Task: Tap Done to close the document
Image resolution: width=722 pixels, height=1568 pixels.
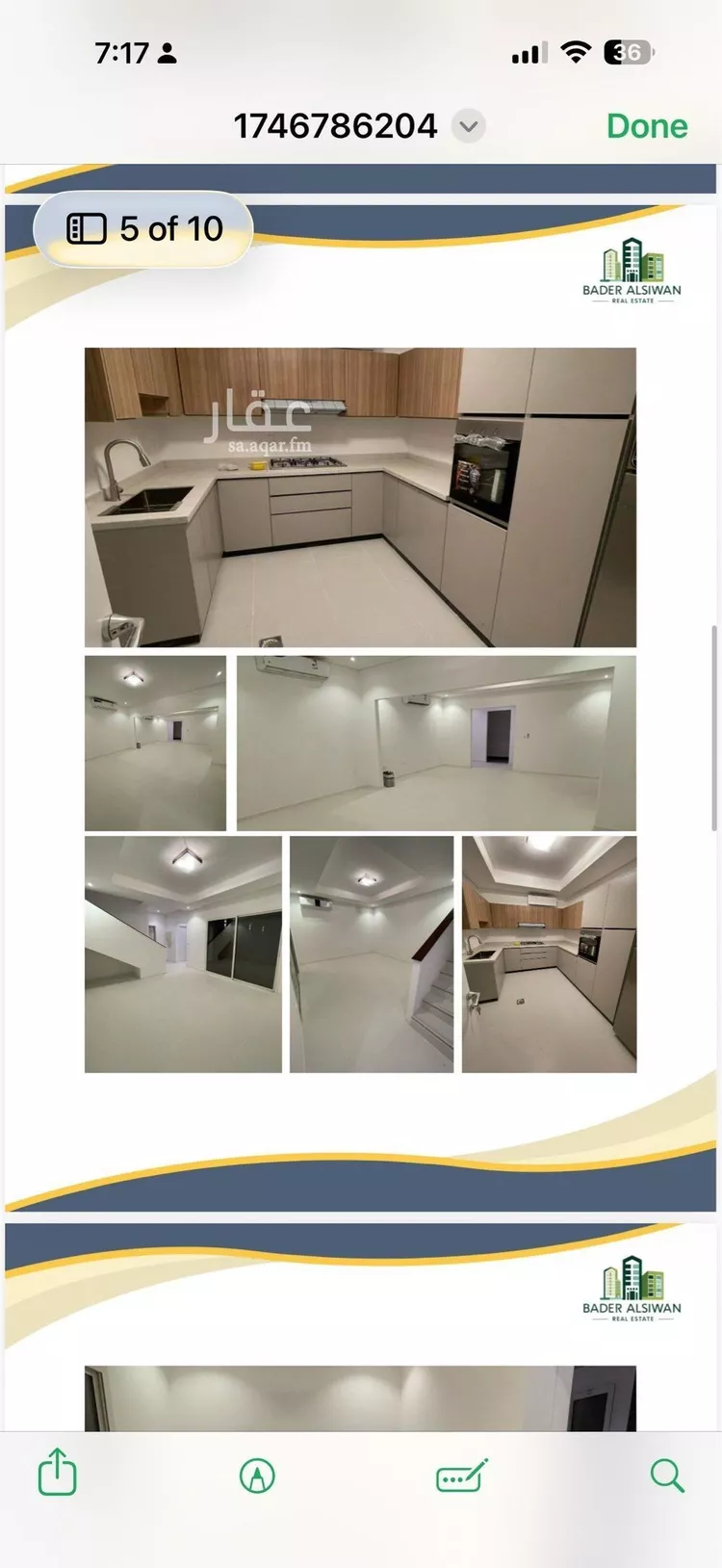Action: coord(646,126)
